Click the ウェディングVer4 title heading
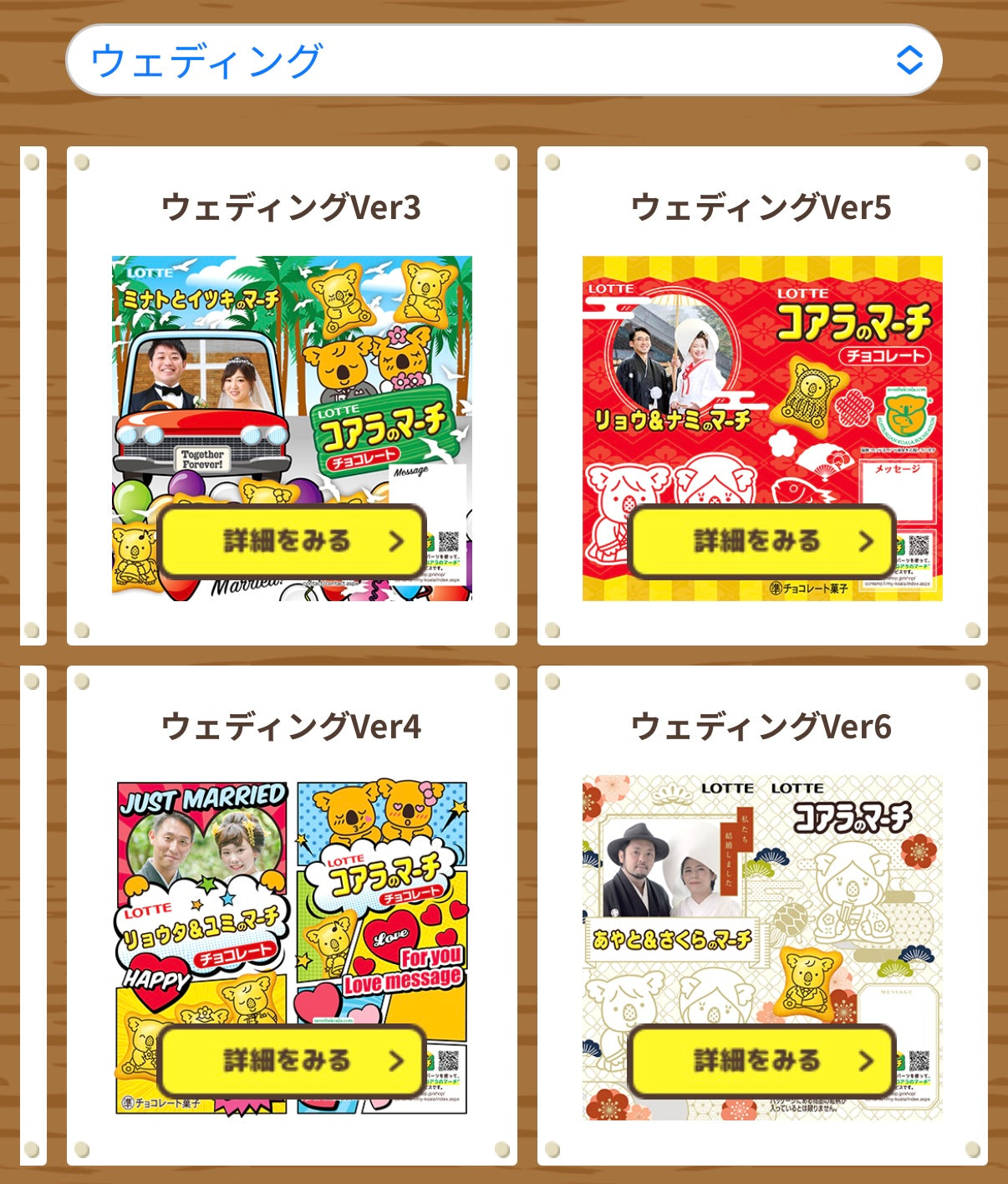 294,726
